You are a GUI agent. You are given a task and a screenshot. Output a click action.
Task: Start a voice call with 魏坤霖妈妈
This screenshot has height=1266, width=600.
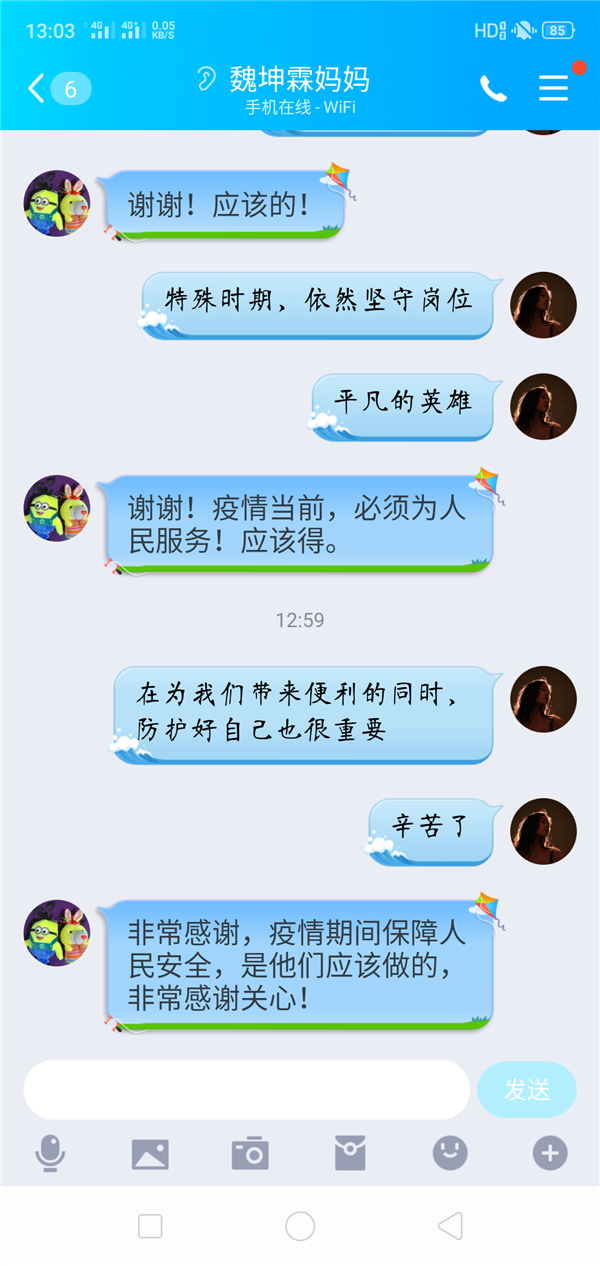493,89
